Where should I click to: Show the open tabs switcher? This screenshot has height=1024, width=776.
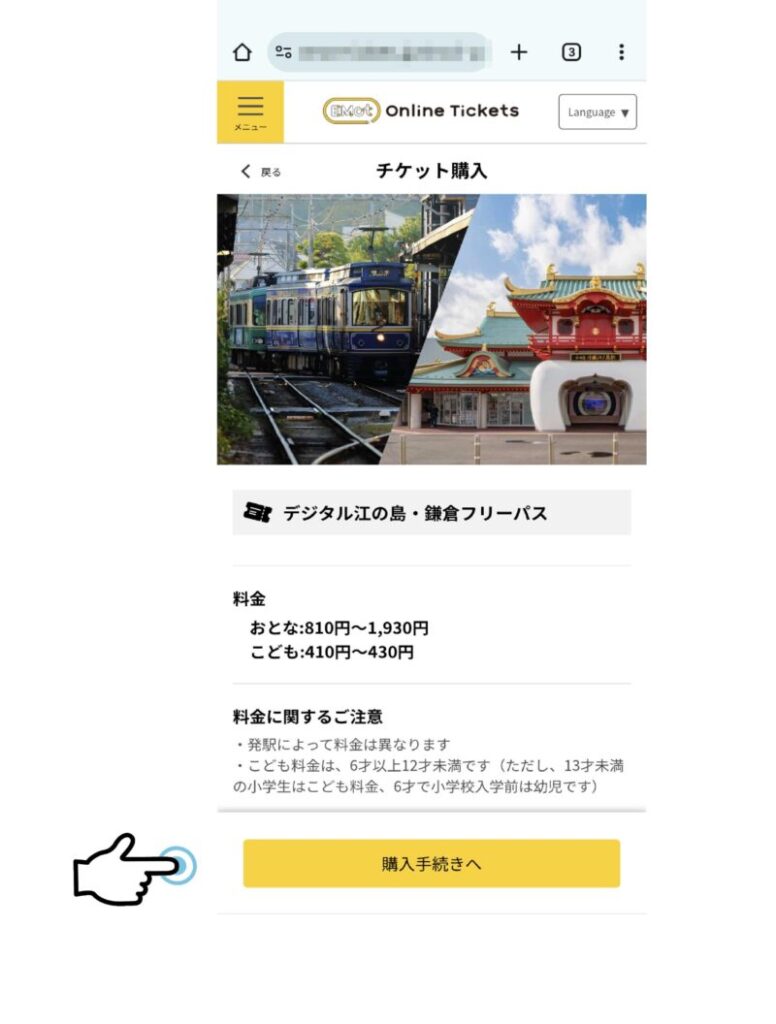(571, 52)
